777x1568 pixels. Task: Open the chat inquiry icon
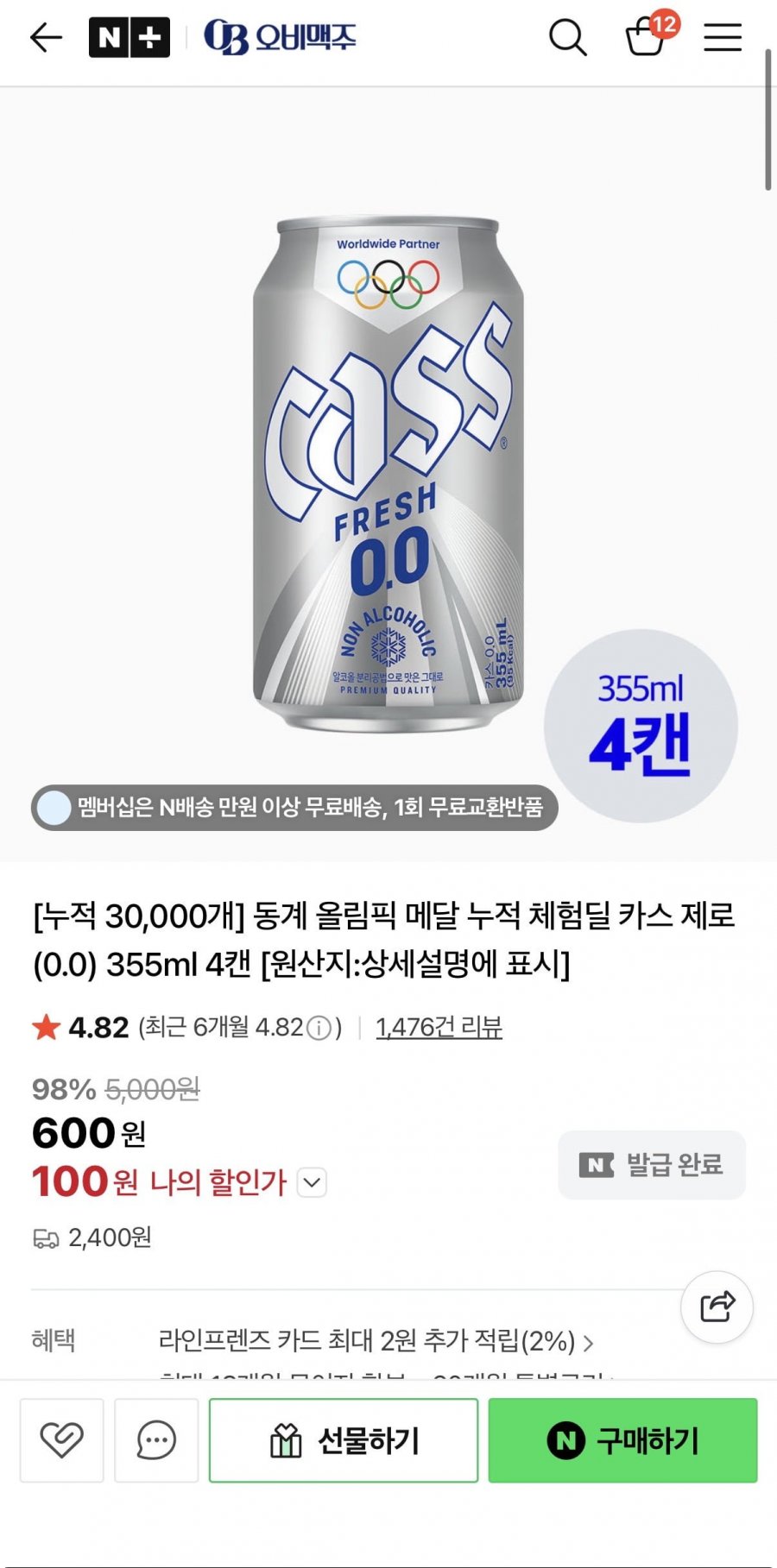pyautogui.click(x=156, y=1440)
